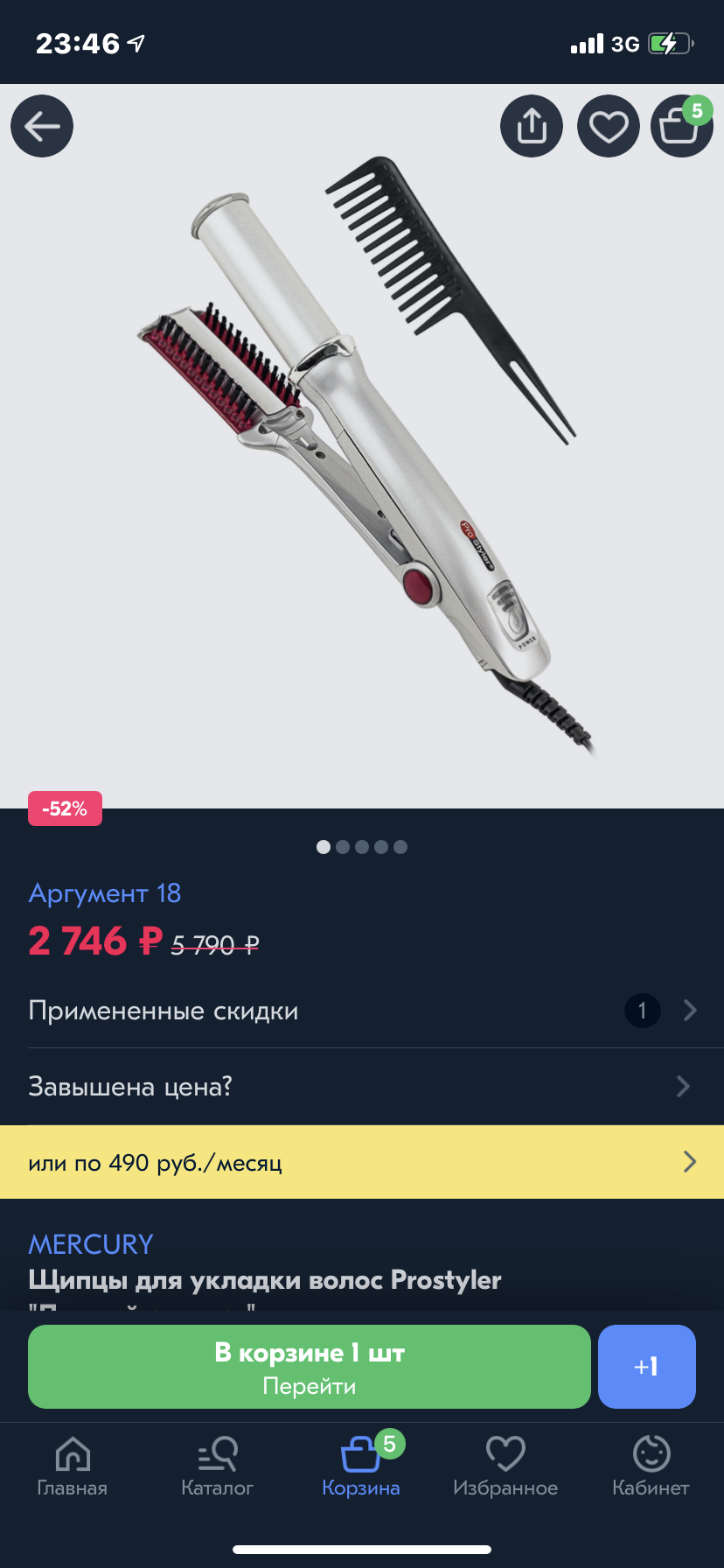Image resolution: width=724 pixels, height=1568 pixels.
Task: Open seller Аргумент 18 link
Action: pos(105,893)
